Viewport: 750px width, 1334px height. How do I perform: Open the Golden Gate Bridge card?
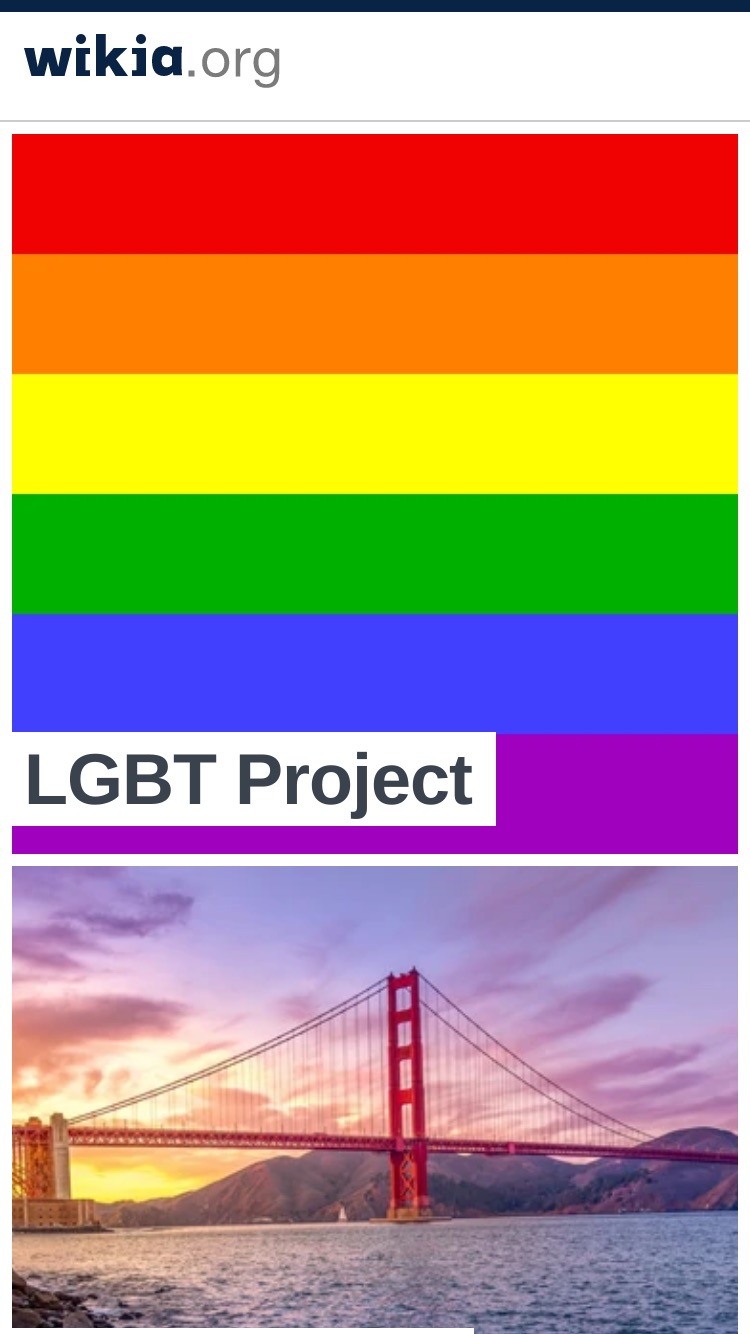click(x=375, y=1100)
